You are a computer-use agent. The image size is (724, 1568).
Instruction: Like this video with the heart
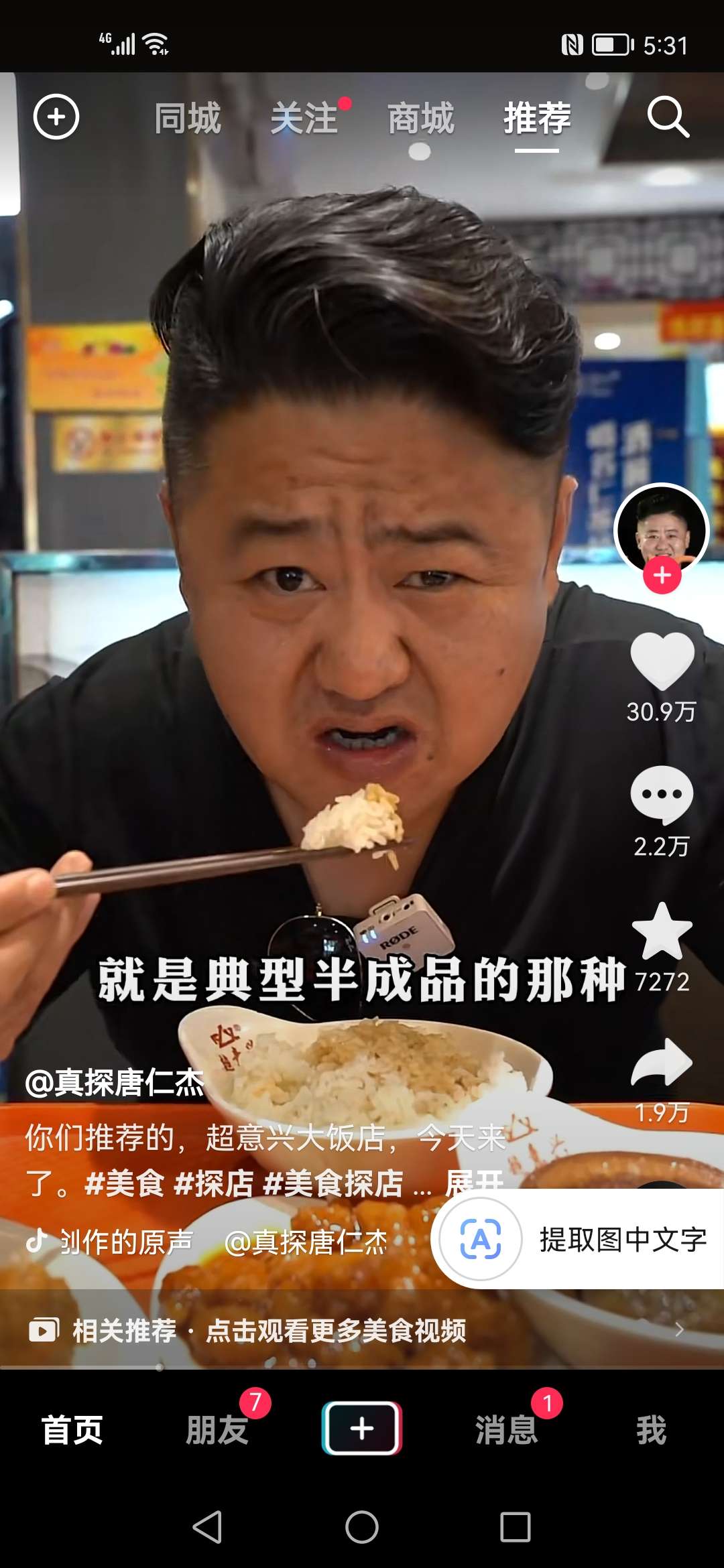pyautogui.click(x=662, y=661)
